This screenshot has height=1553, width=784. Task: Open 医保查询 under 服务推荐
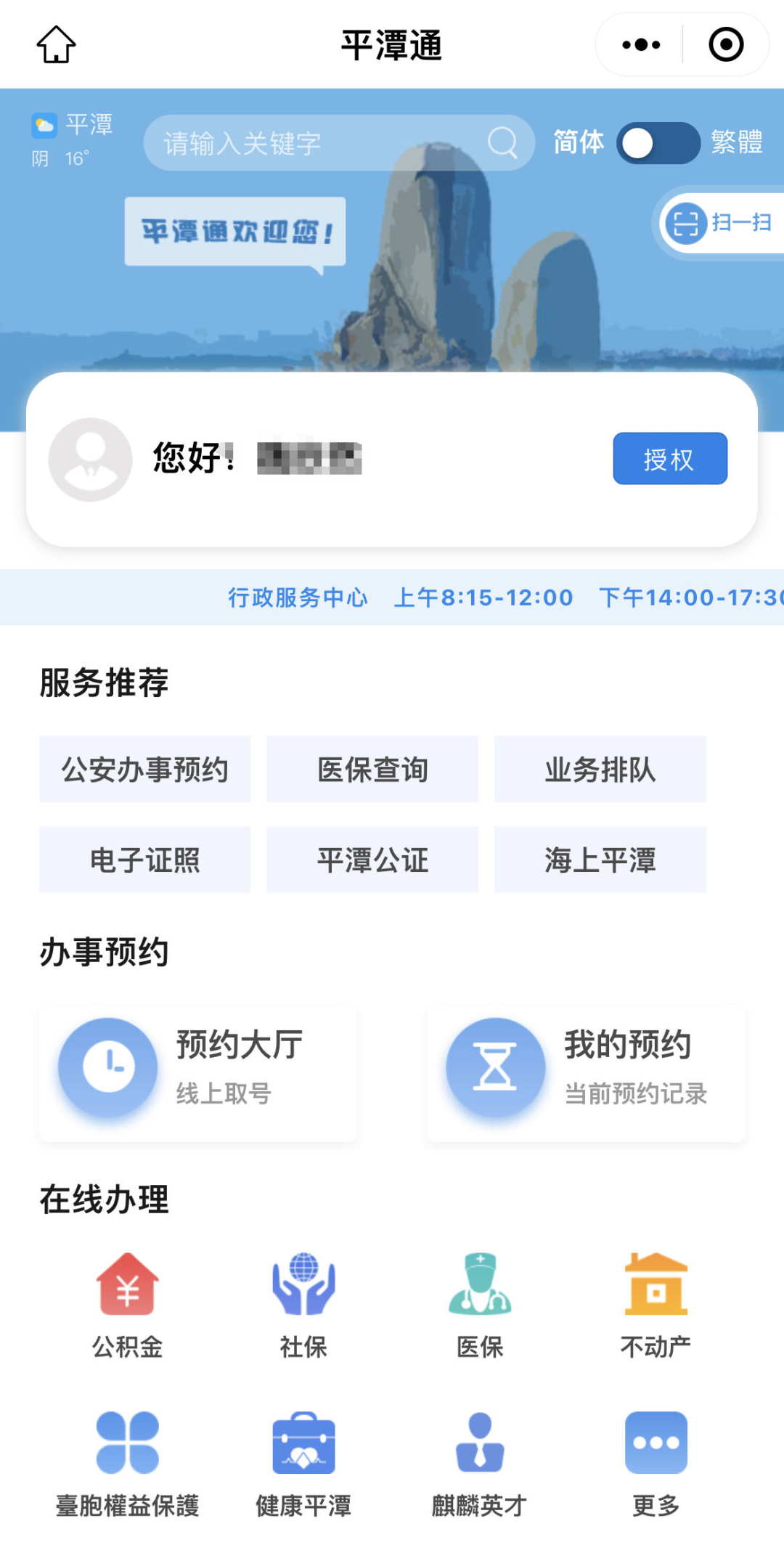[x=372, y=769]
